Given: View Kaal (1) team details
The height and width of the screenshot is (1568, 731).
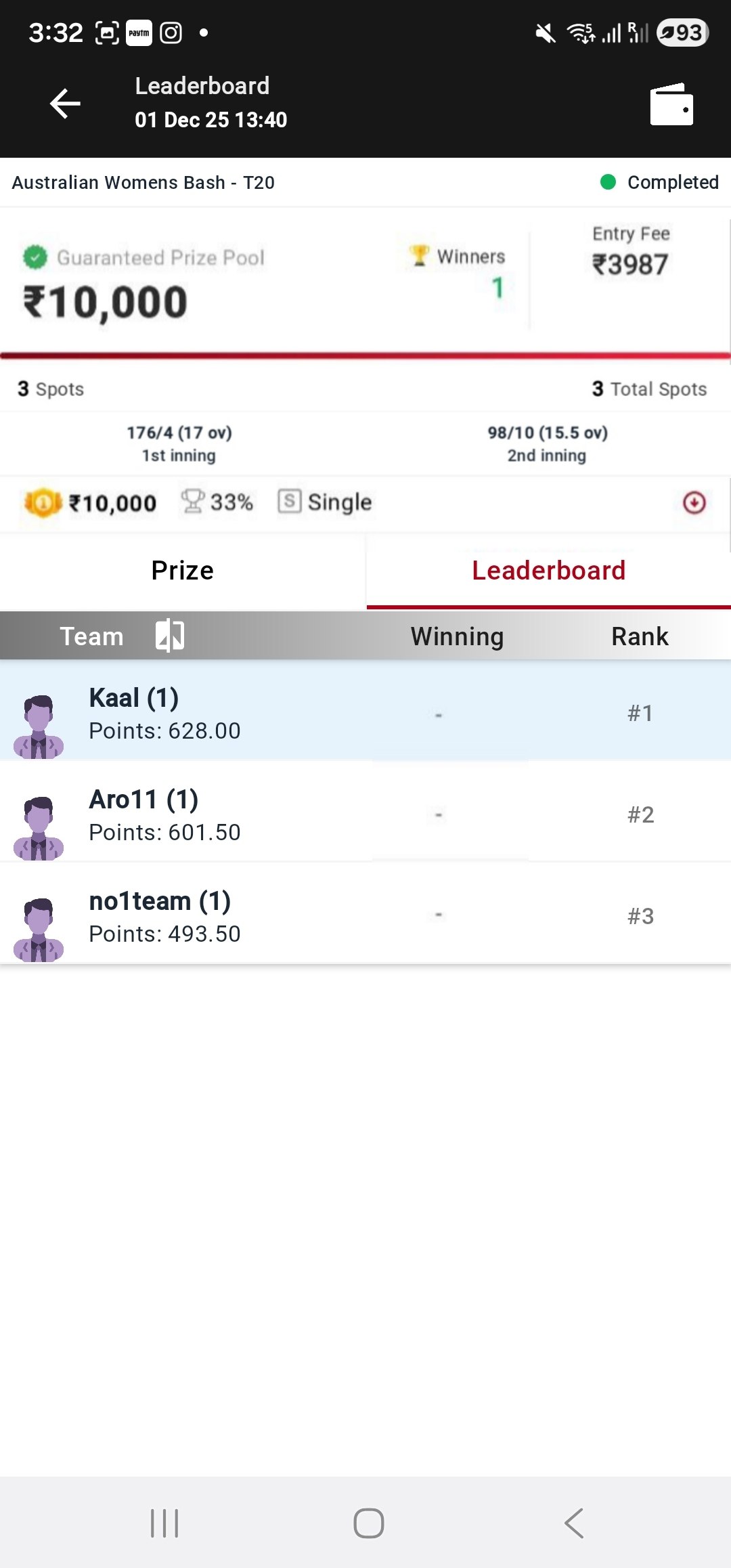Looking at the screenshot, I should click(365, 712).
